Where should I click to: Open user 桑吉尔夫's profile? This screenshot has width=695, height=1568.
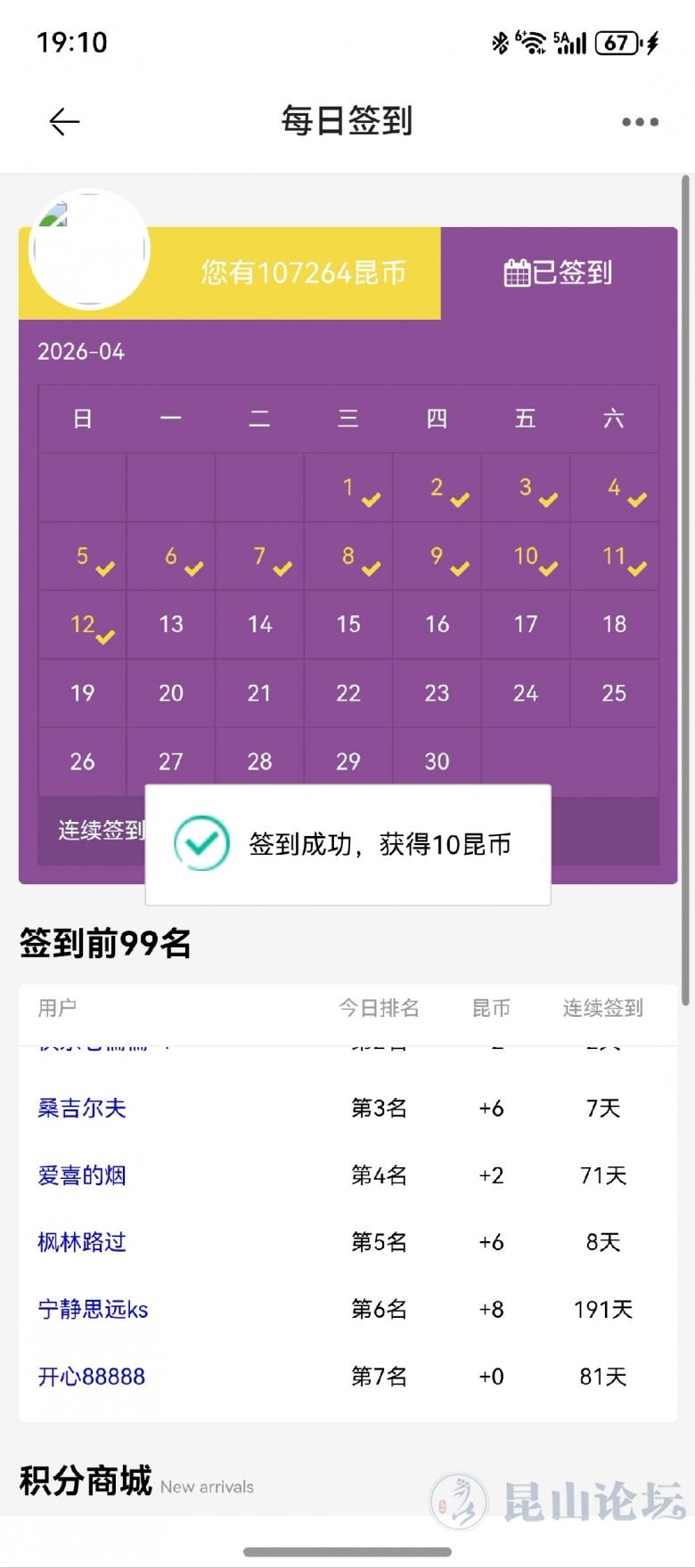[x=82, y=1108]
